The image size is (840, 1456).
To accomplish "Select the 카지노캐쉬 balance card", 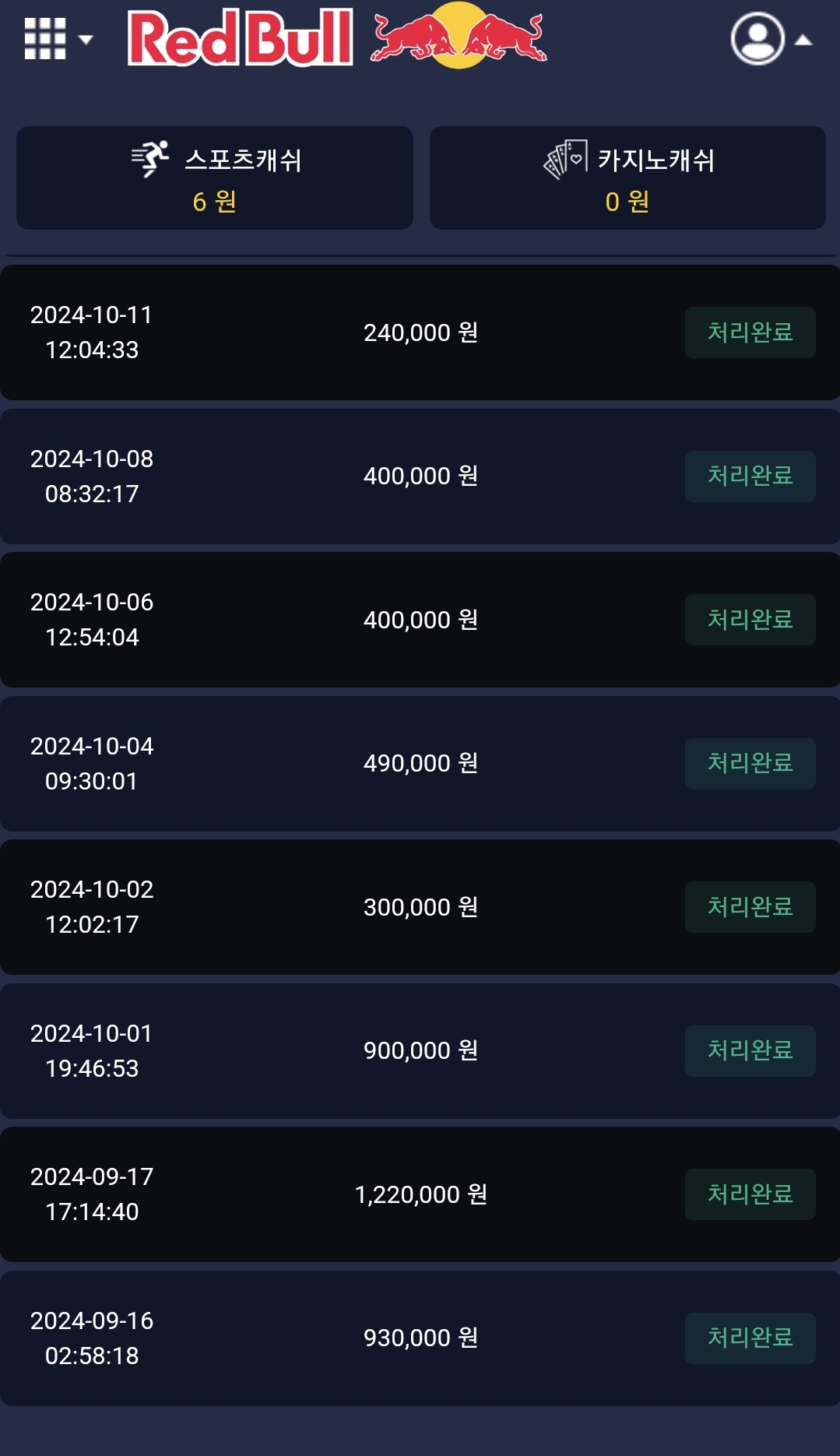I will click(x=627, y=178).
